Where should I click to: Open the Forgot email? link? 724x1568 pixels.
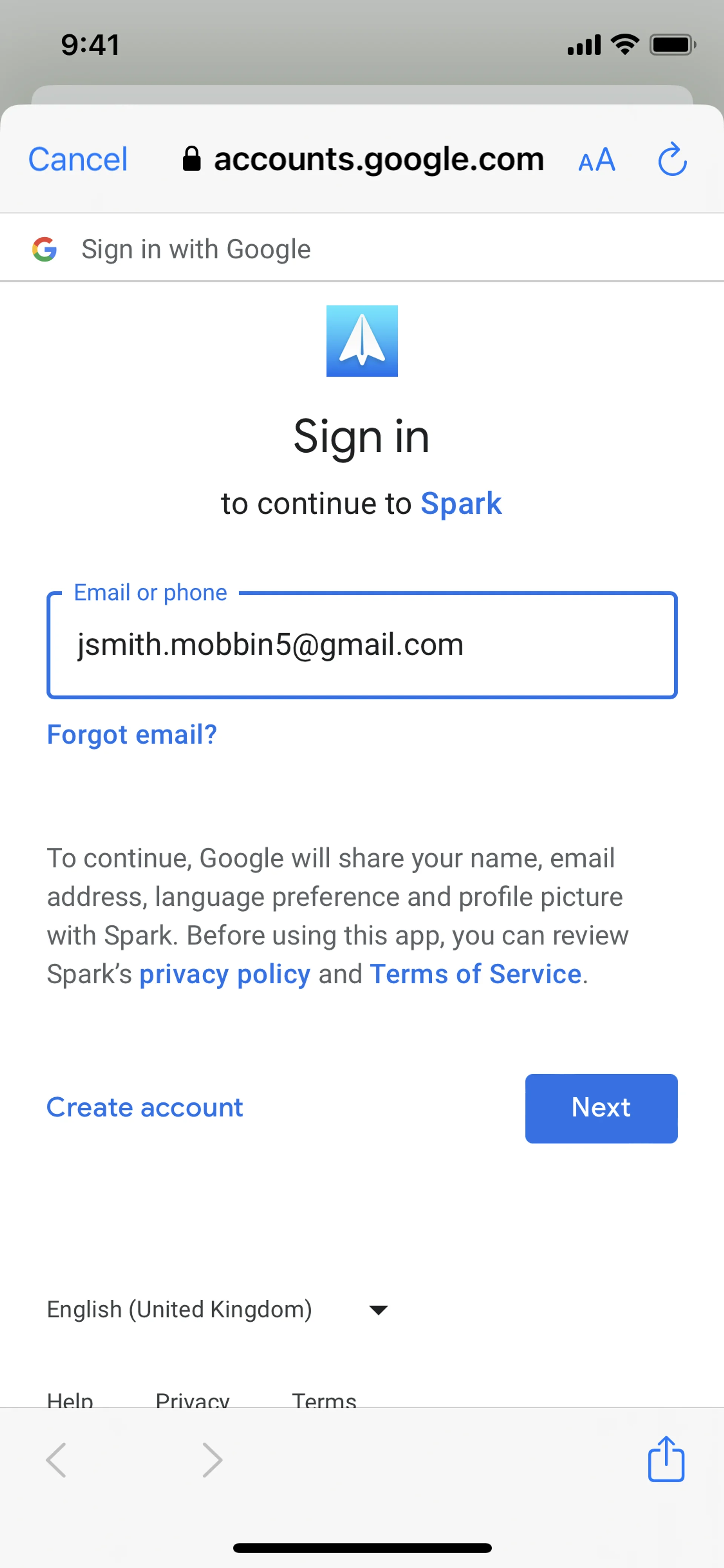point(132,735)
